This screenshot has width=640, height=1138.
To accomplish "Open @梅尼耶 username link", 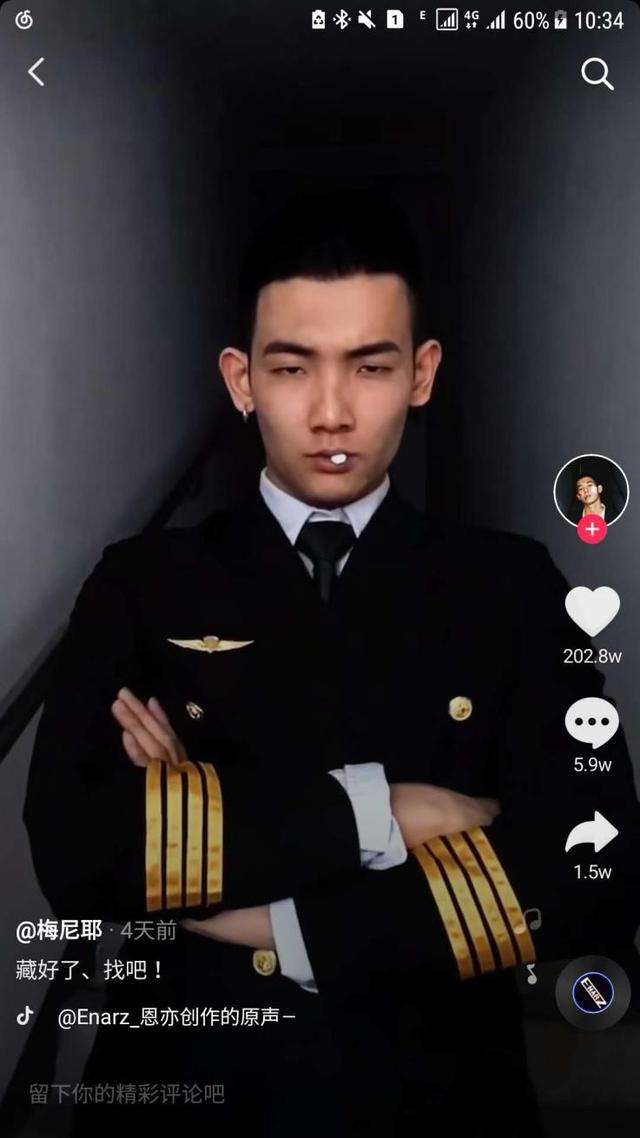I will (x=59, y=931).
